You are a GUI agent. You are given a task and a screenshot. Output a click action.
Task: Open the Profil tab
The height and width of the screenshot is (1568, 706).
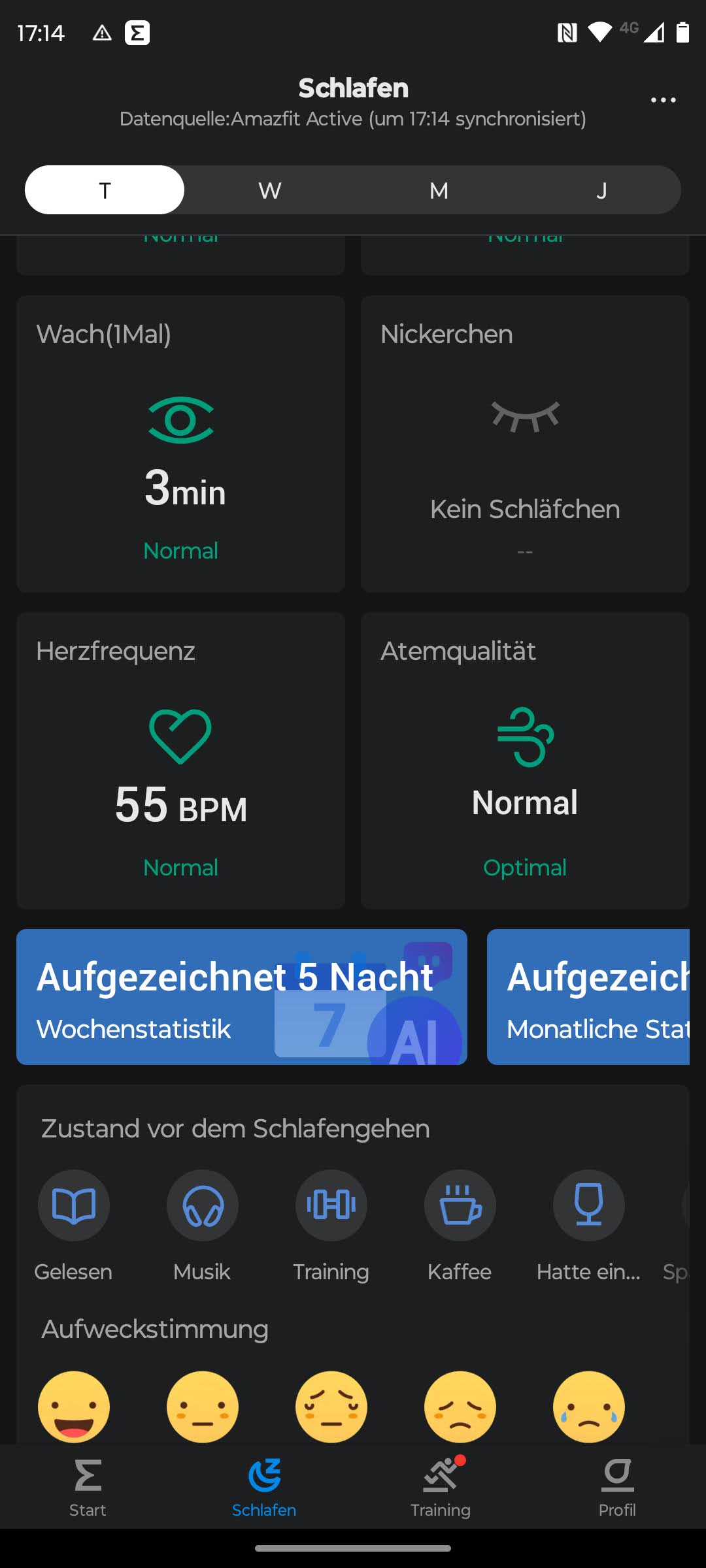click(617, 1486)
